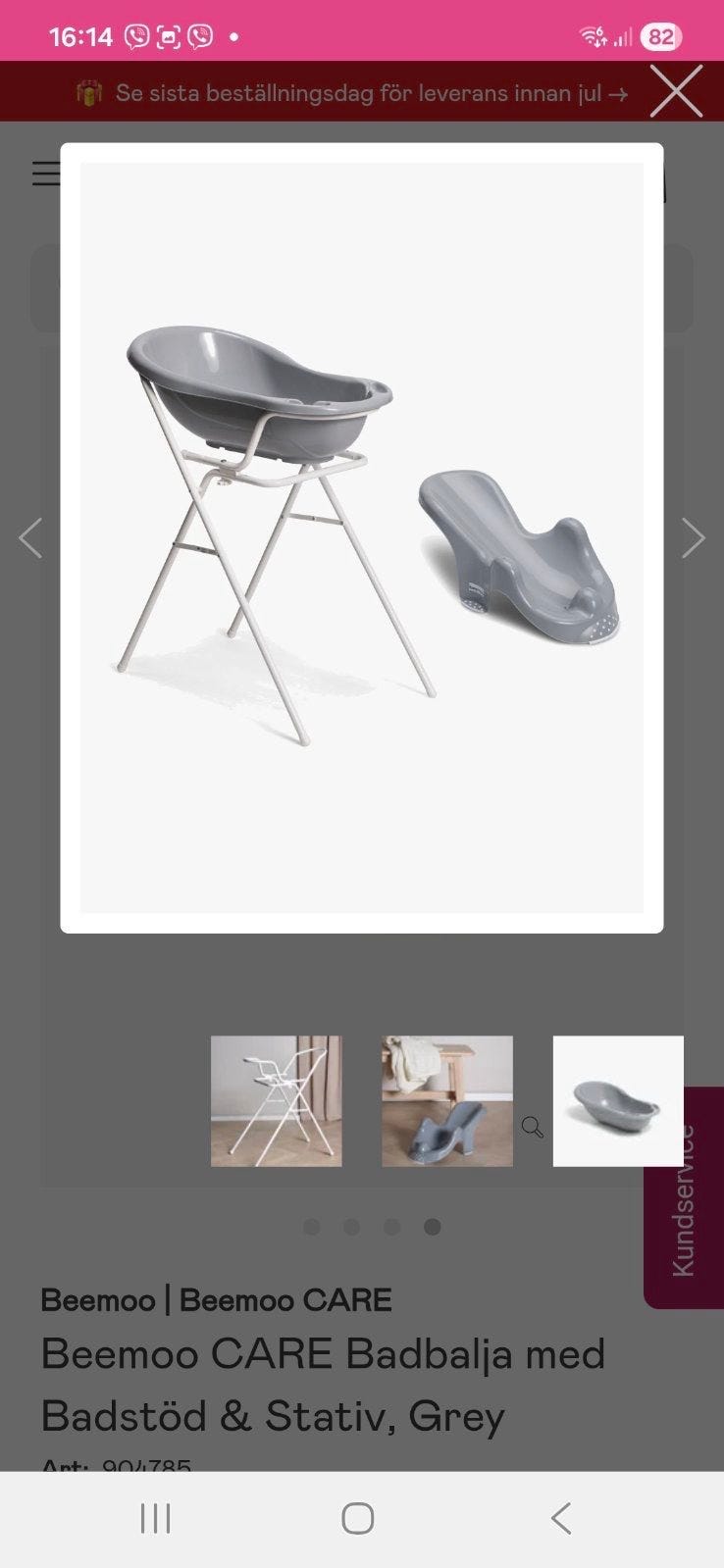The image size is (724, 1568).
Task: Select the grey bathtub thumbnail
Action: click(x=618, y=1101)
